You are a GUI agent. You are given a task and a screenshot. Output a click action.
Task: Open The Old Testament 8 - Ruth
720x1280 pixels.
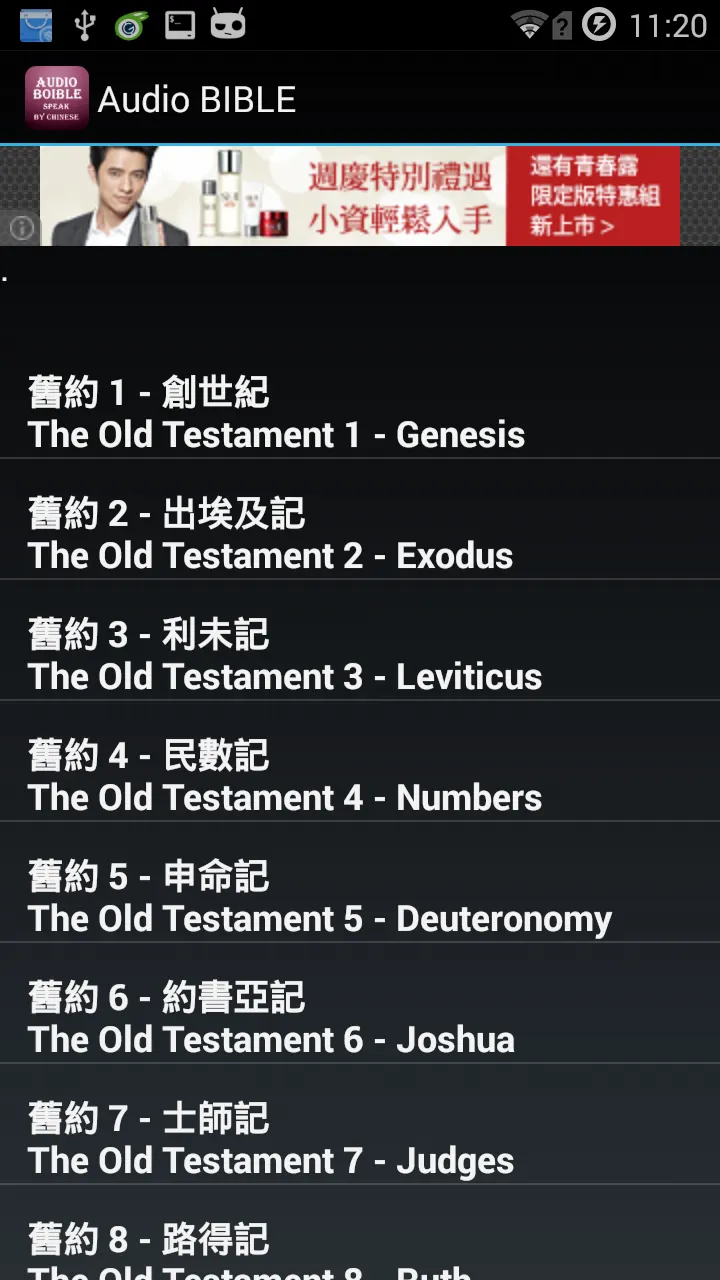[360, 1233]
